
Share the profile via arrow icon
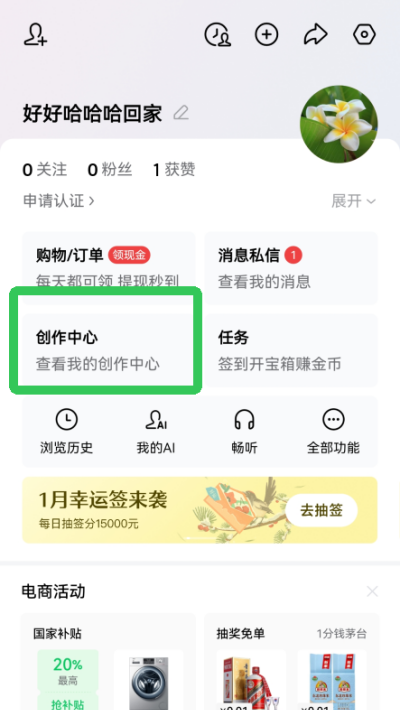tap(315, 34)
